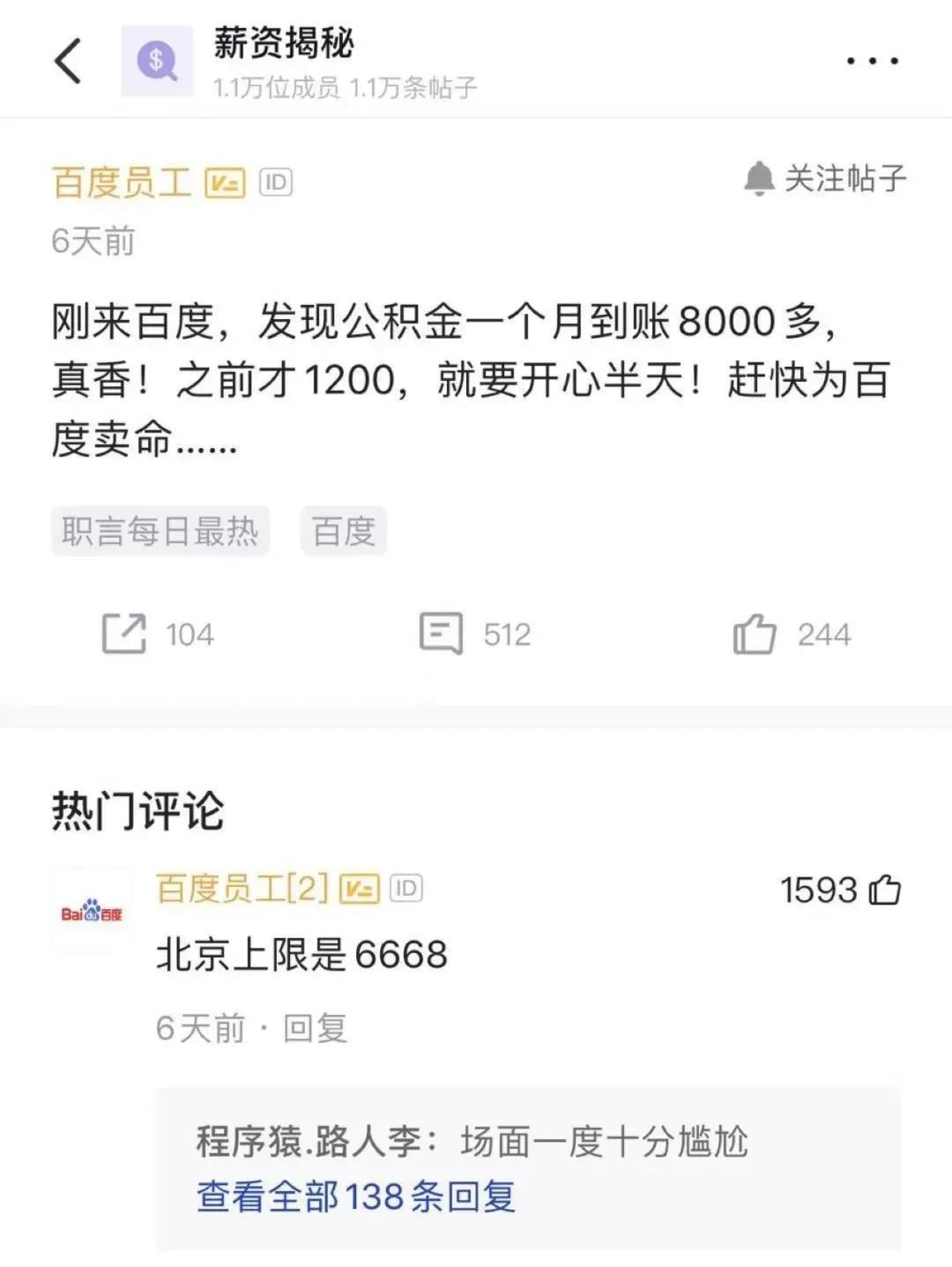Tap the Baidu logo avatar of the commenter
Viewport: 952px width, 1267px height.
(x=93, y=910)
